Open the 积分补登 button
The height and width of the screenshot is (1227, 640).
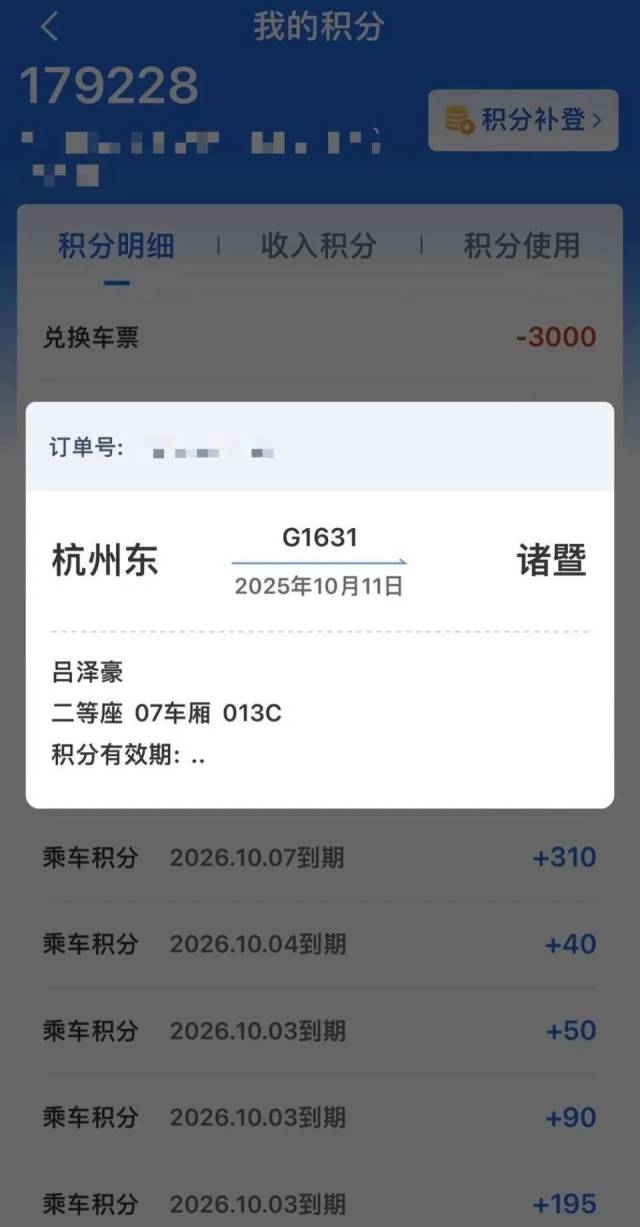point(525,121)
